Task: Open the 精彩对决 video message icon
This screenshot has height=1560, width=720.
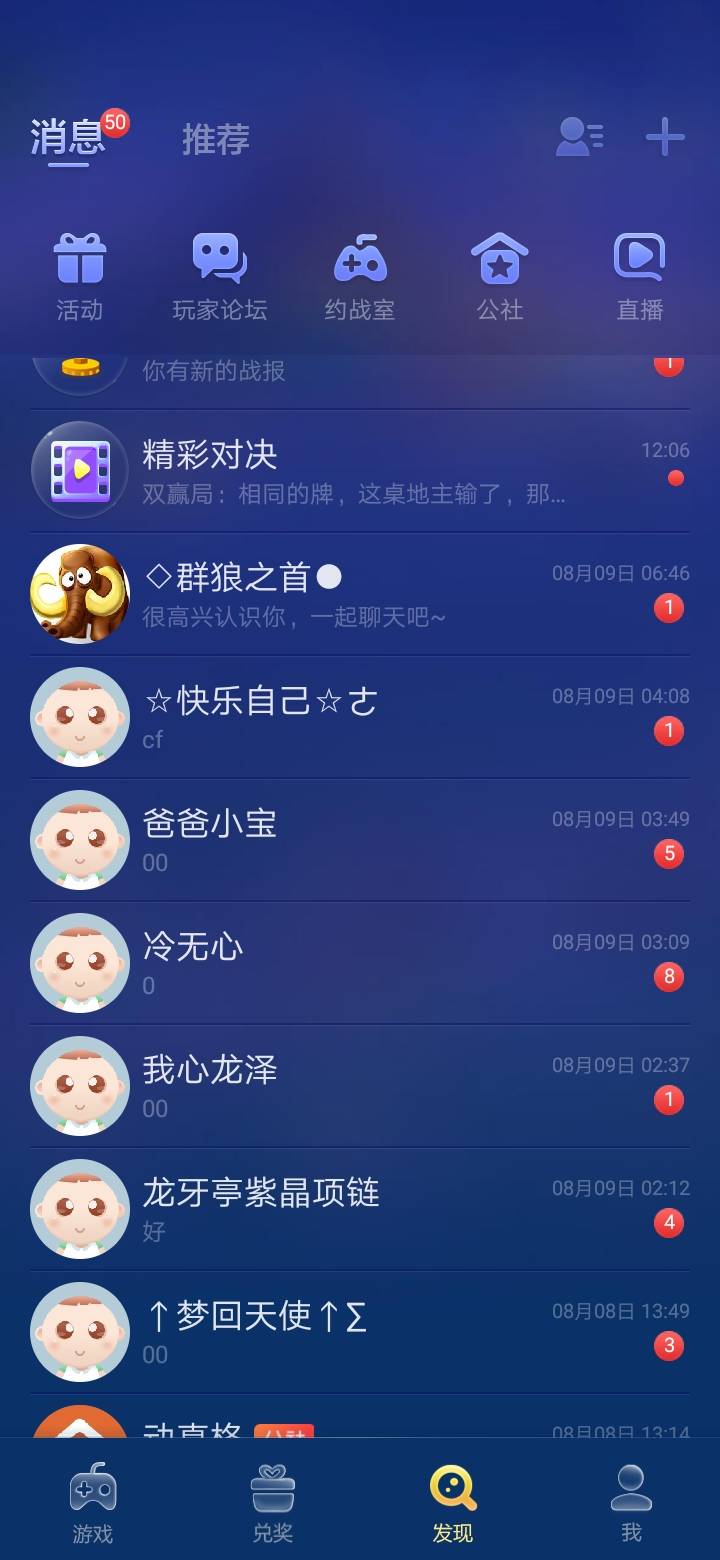Action: coord(79,470)
